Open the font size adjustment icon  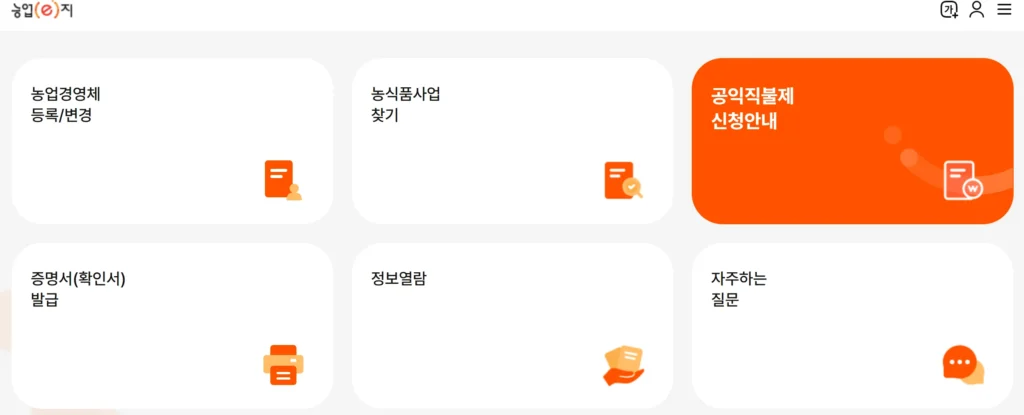click(949, 10)
